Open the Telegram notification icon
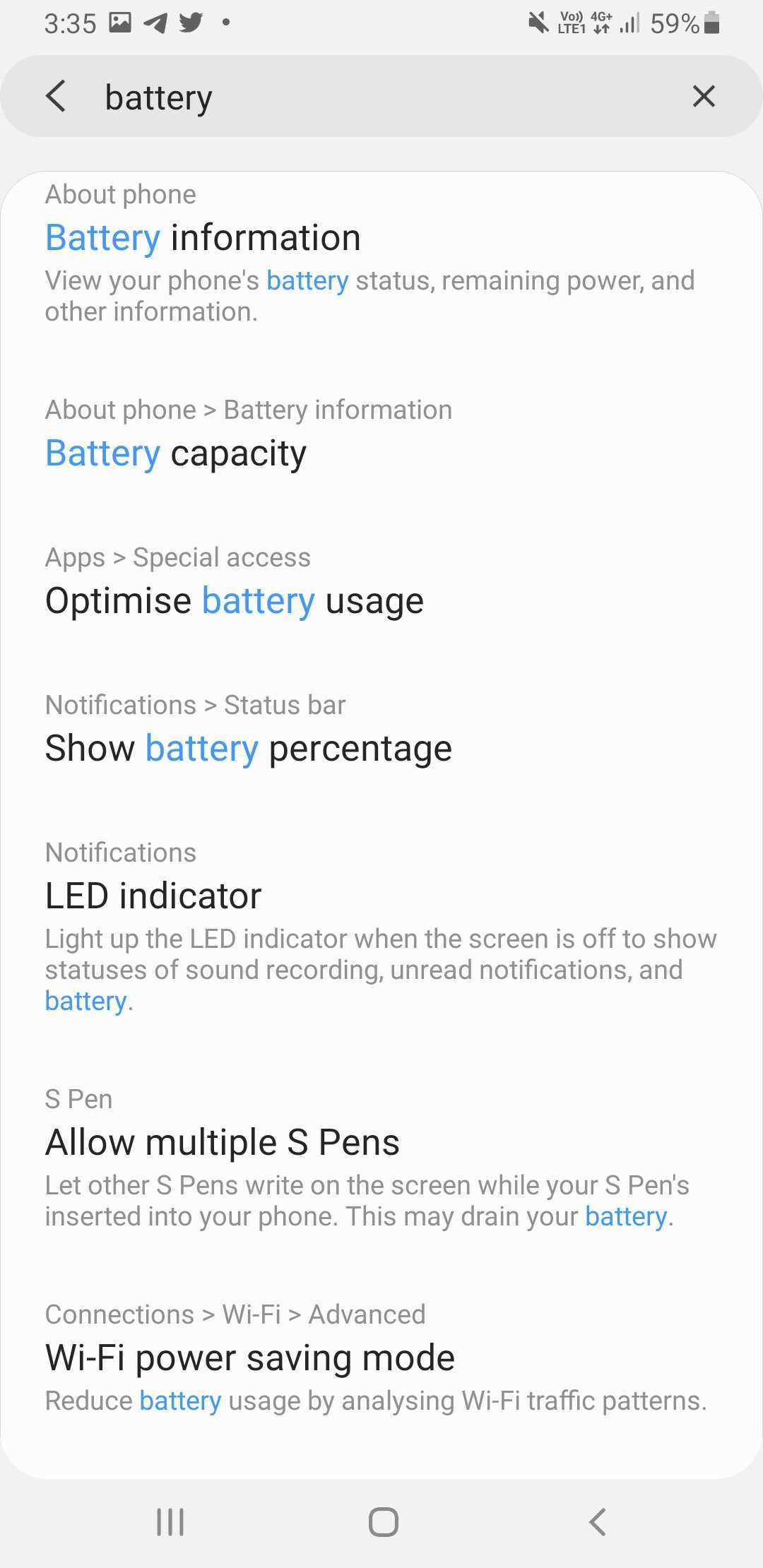763x1568 pixels. point(156,21)
